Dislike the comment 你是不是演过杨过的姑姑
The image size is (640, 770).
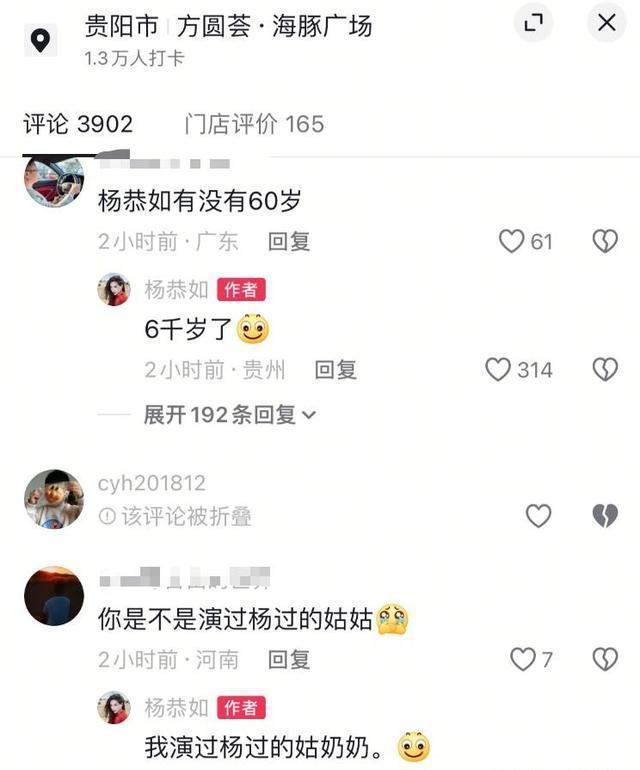tap(605, 659)
